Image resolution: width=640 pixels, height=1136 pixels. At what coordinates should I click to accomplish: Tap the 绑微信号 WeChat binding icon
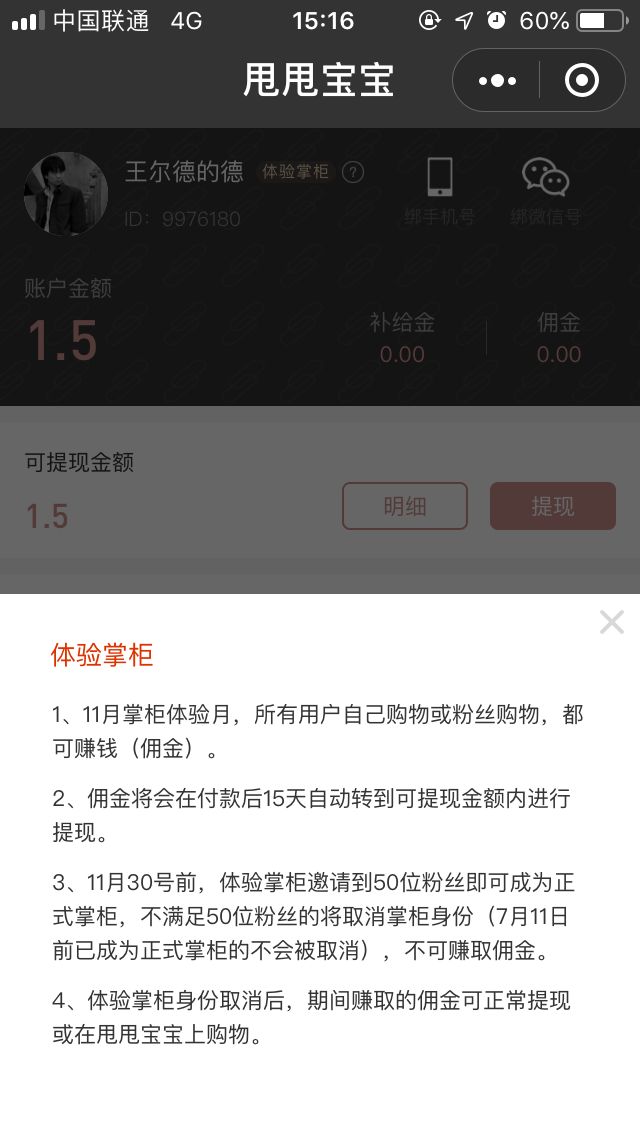546,190
